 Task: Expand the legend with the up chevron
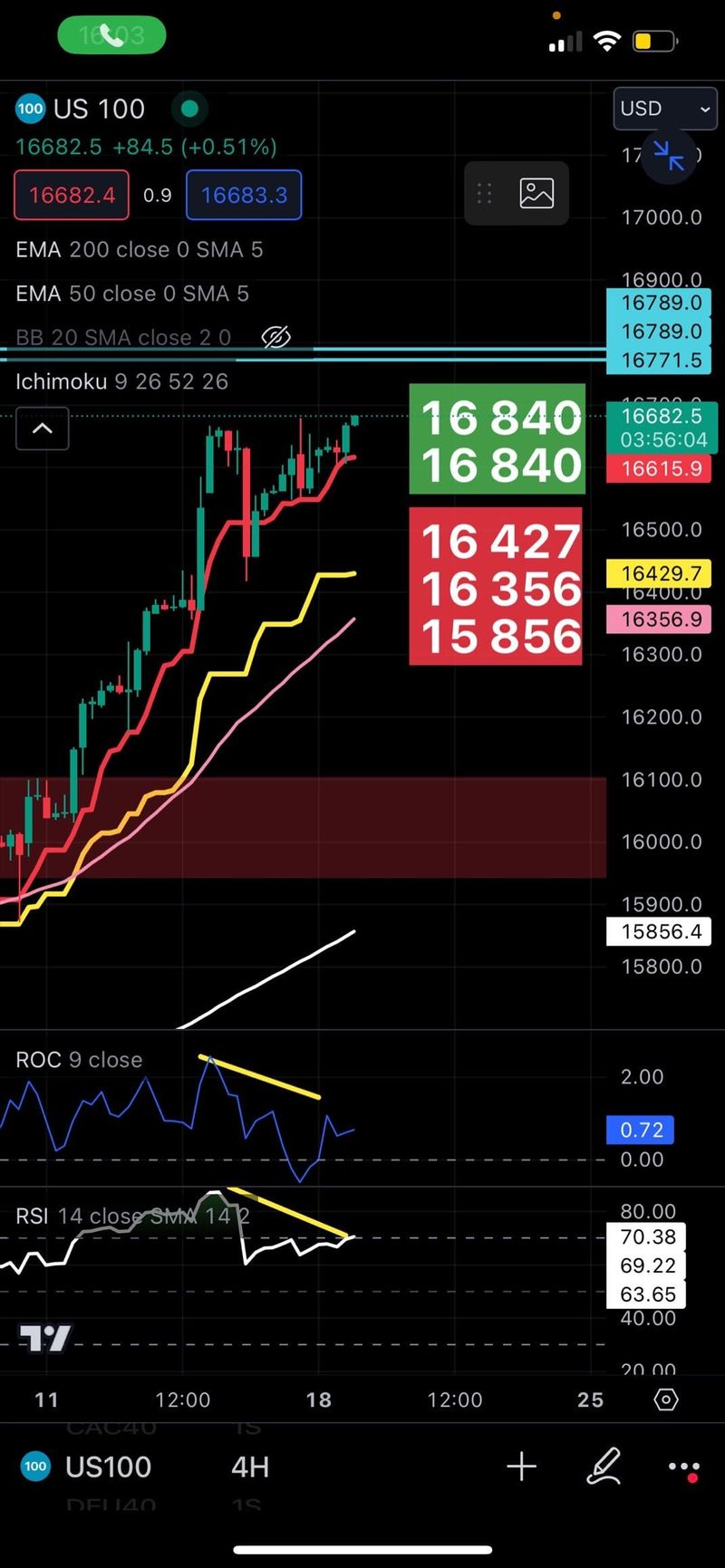42,428
